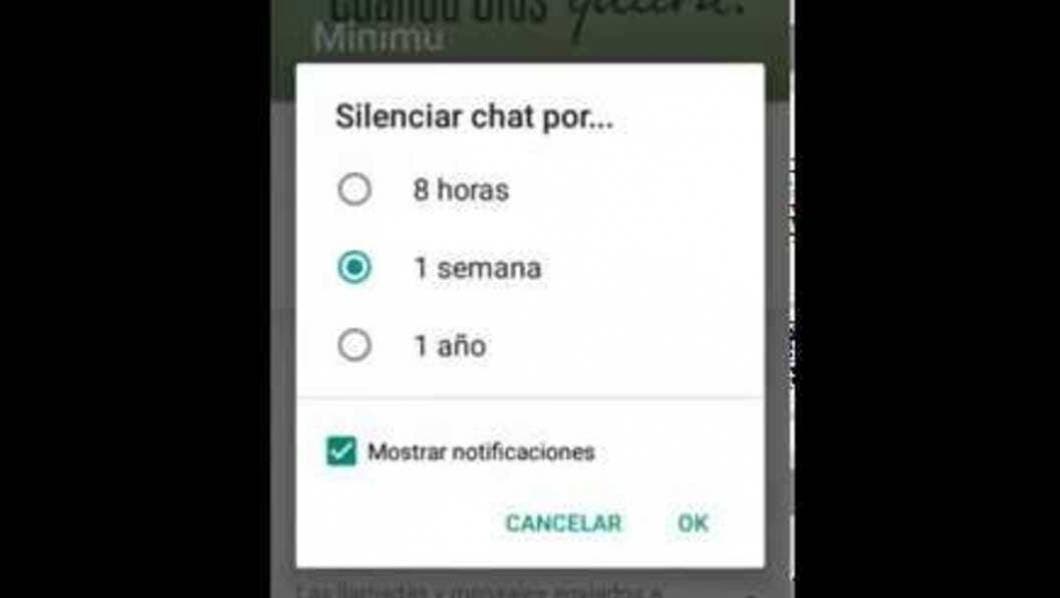Viewport: 1060px width, 598px height.
Task: Uncheck the Mostrar notificaciones checkbox
Action: 342,452
